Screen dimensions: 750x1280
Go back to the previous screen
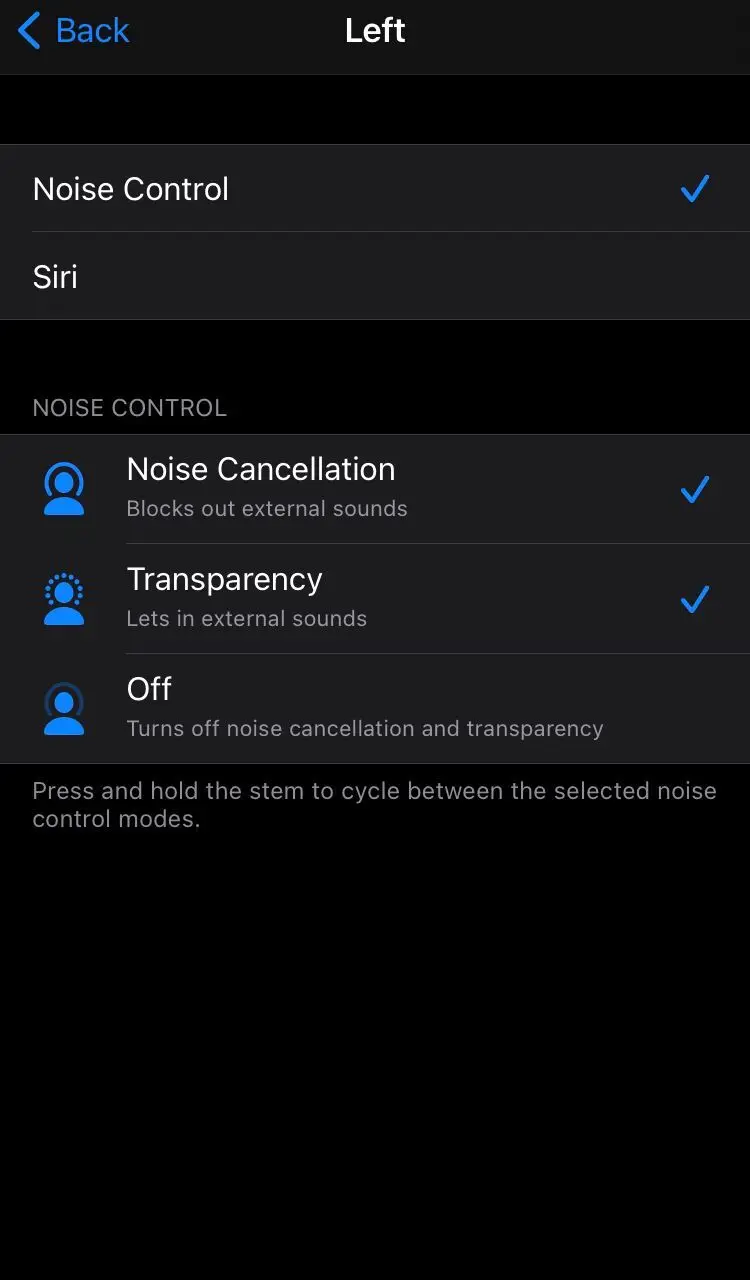click(73, 31)
